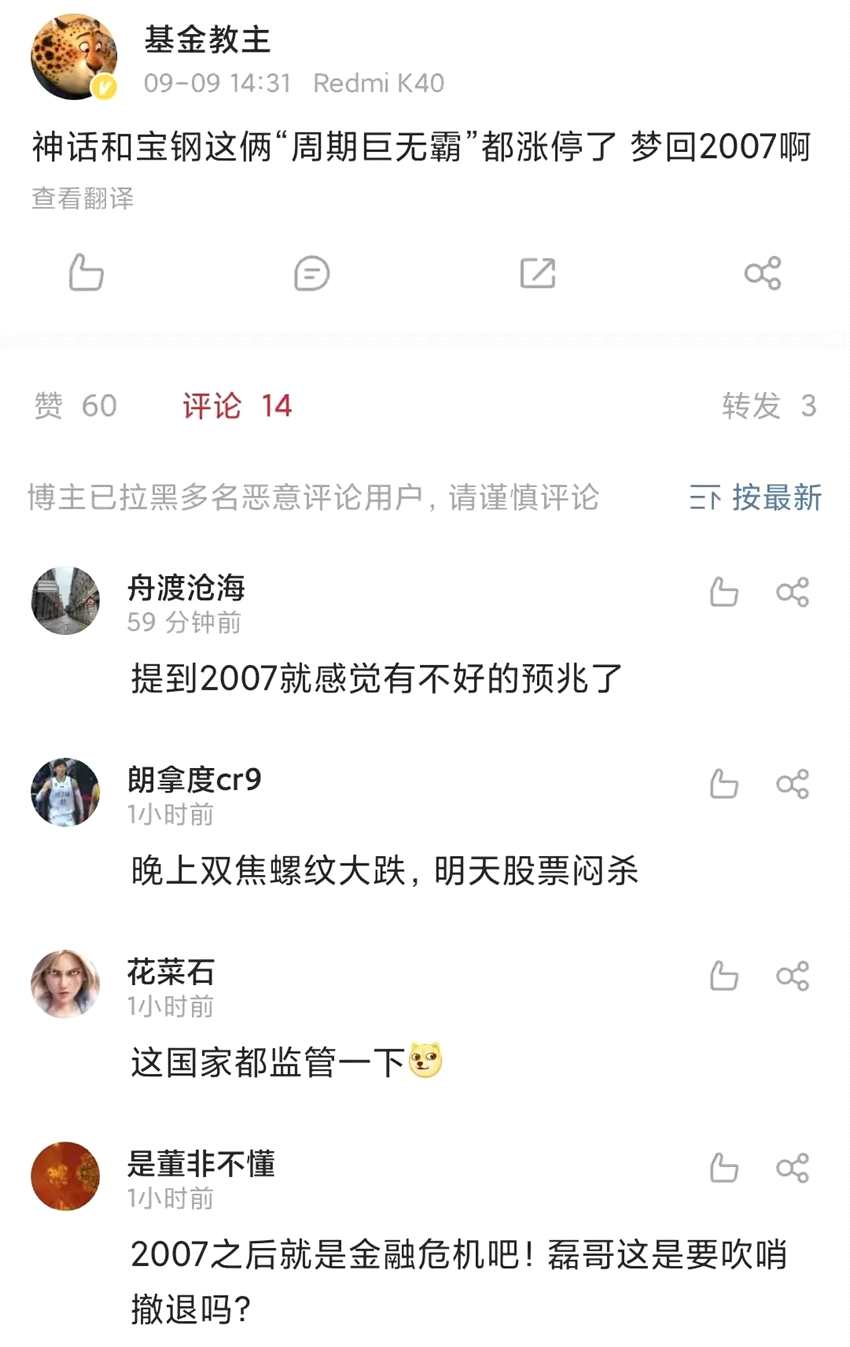Share 舟渡沧海's comment using share icon

tap(793, 591)
